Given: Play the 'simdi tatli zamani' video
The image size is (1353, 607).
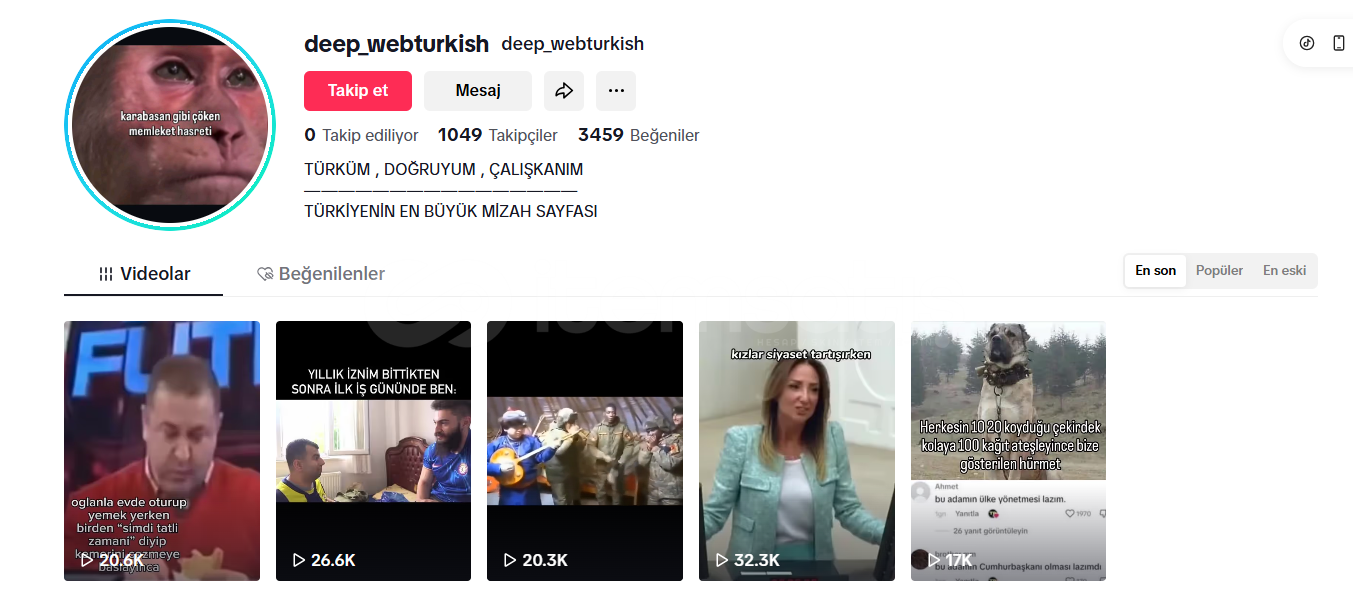Looking at the screenshot, I should [162, 450].
